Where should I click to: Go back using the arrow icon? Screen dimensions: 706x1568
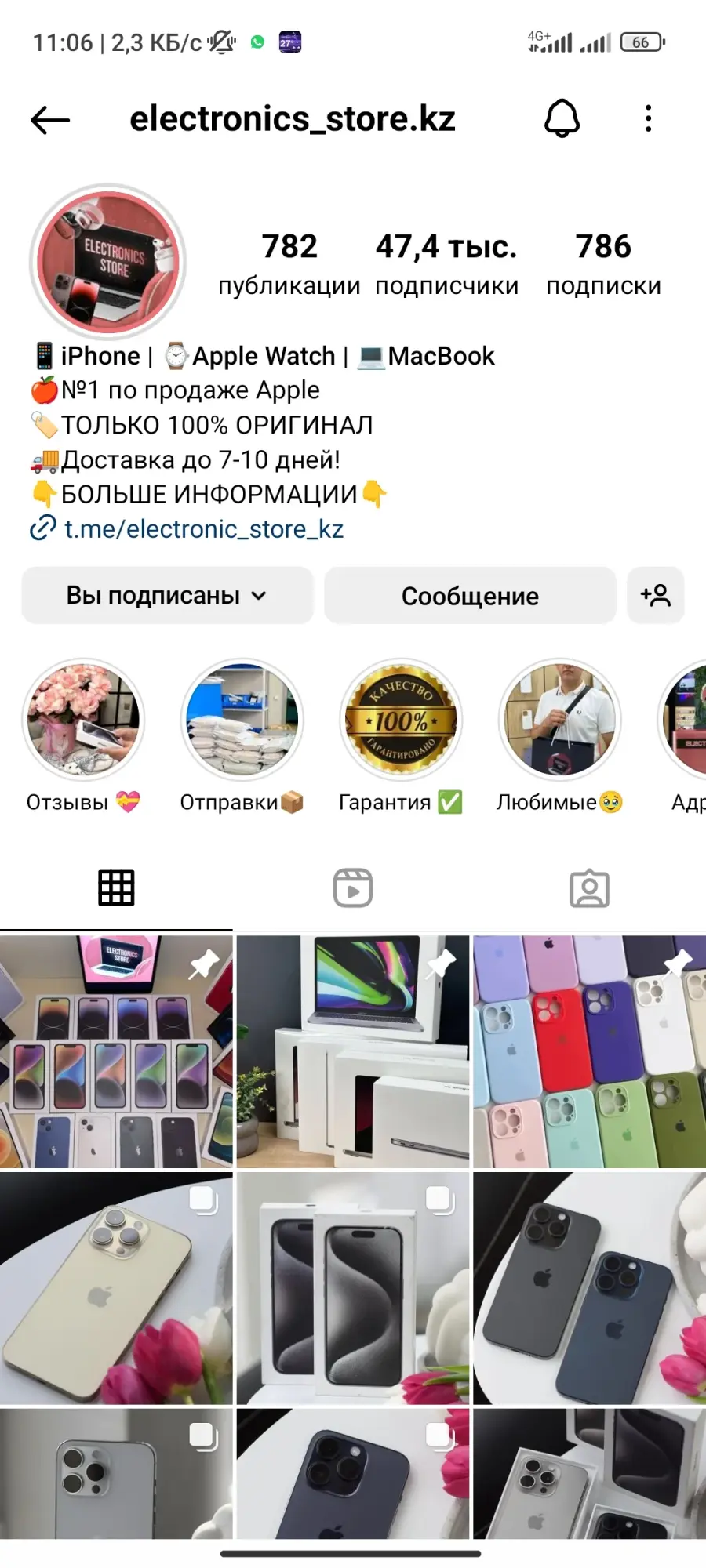50,120
